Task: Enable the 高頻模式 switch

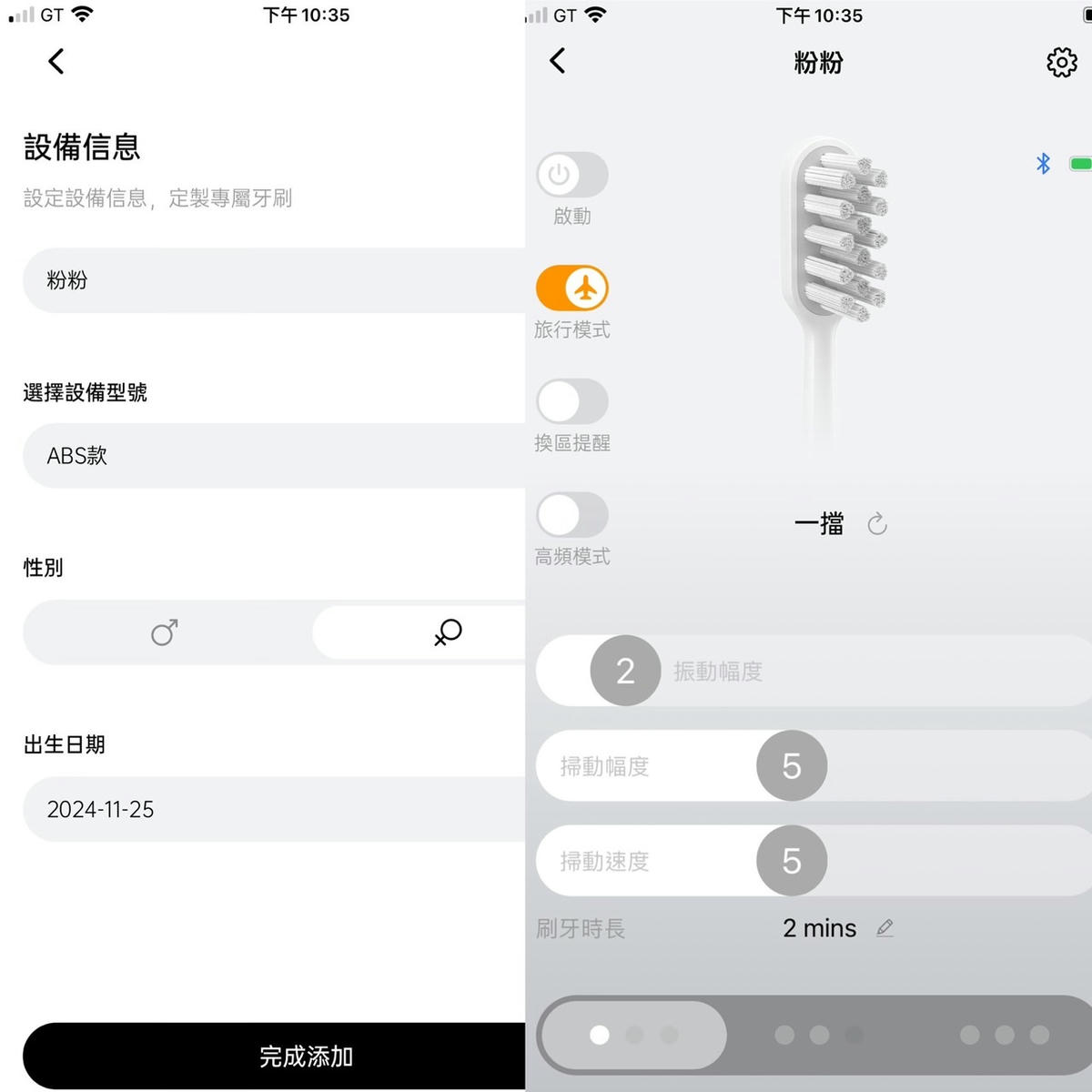Action: click(x=572, y=515)
